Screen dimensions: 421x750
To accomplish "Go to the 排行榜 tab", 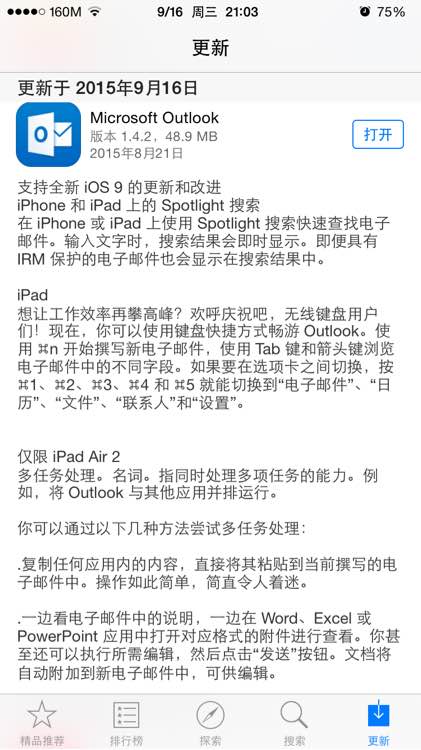I will [126, 723].
